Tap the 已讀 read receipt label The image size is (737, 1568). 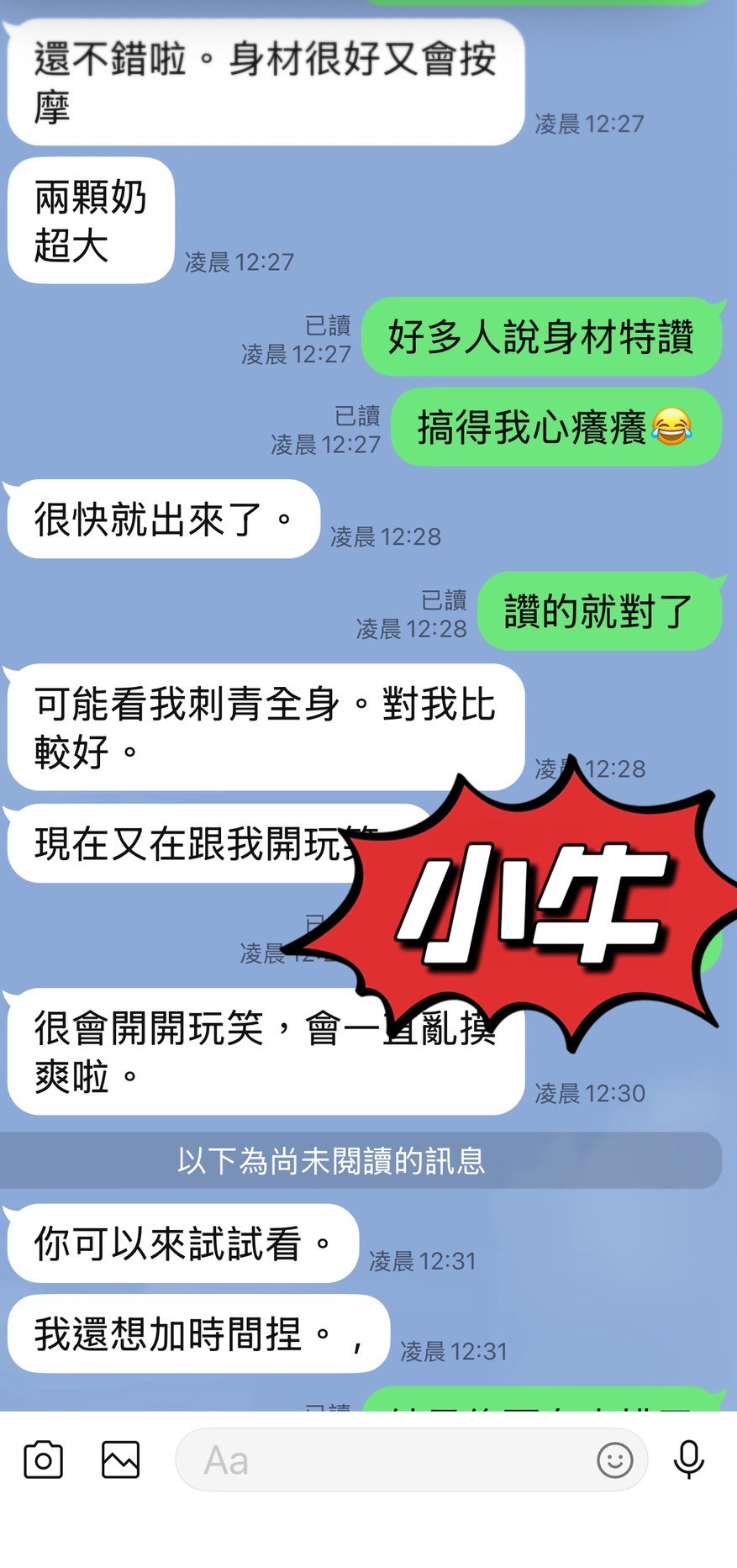[326, 328]
